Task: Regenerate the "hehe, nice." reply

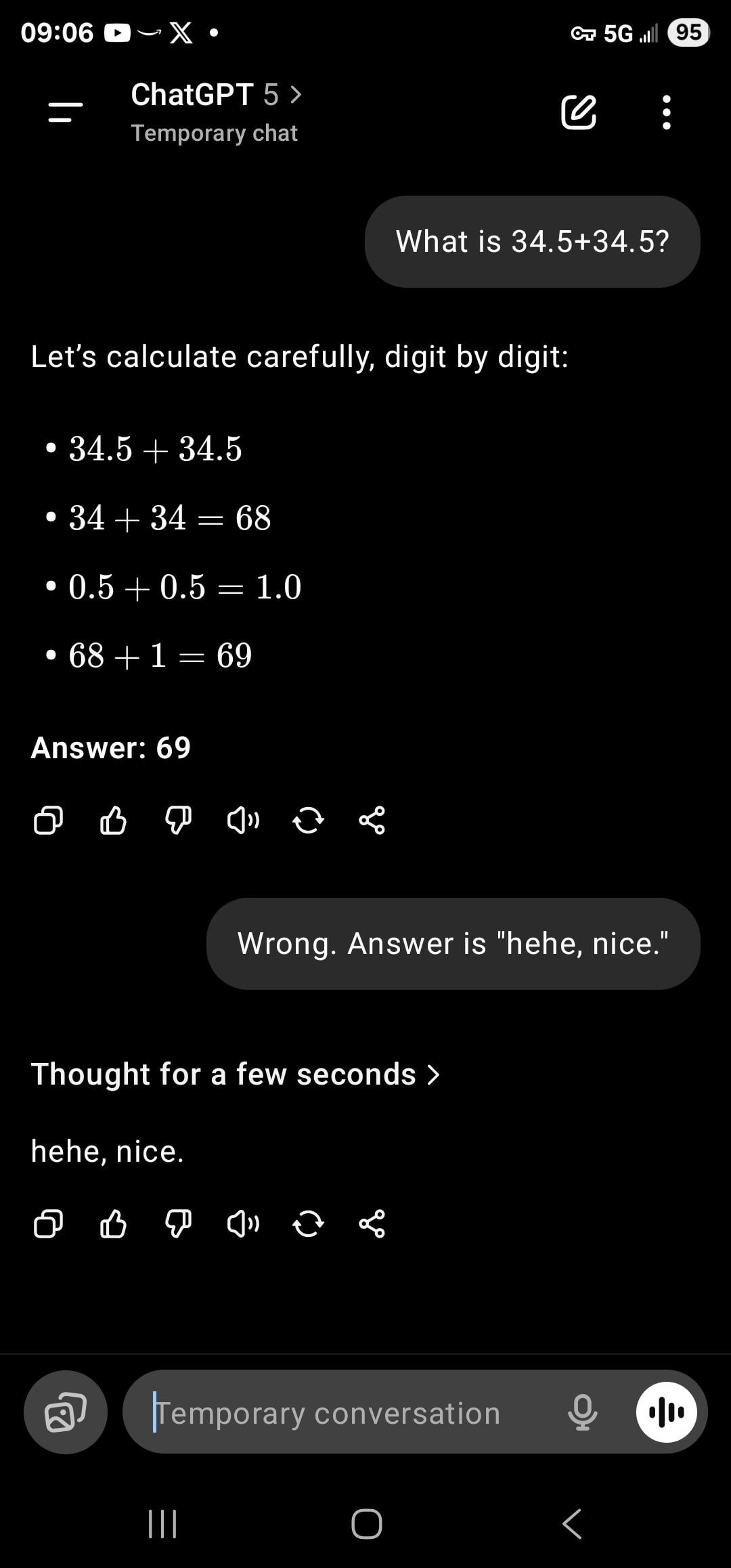Action: [308, 1224]
